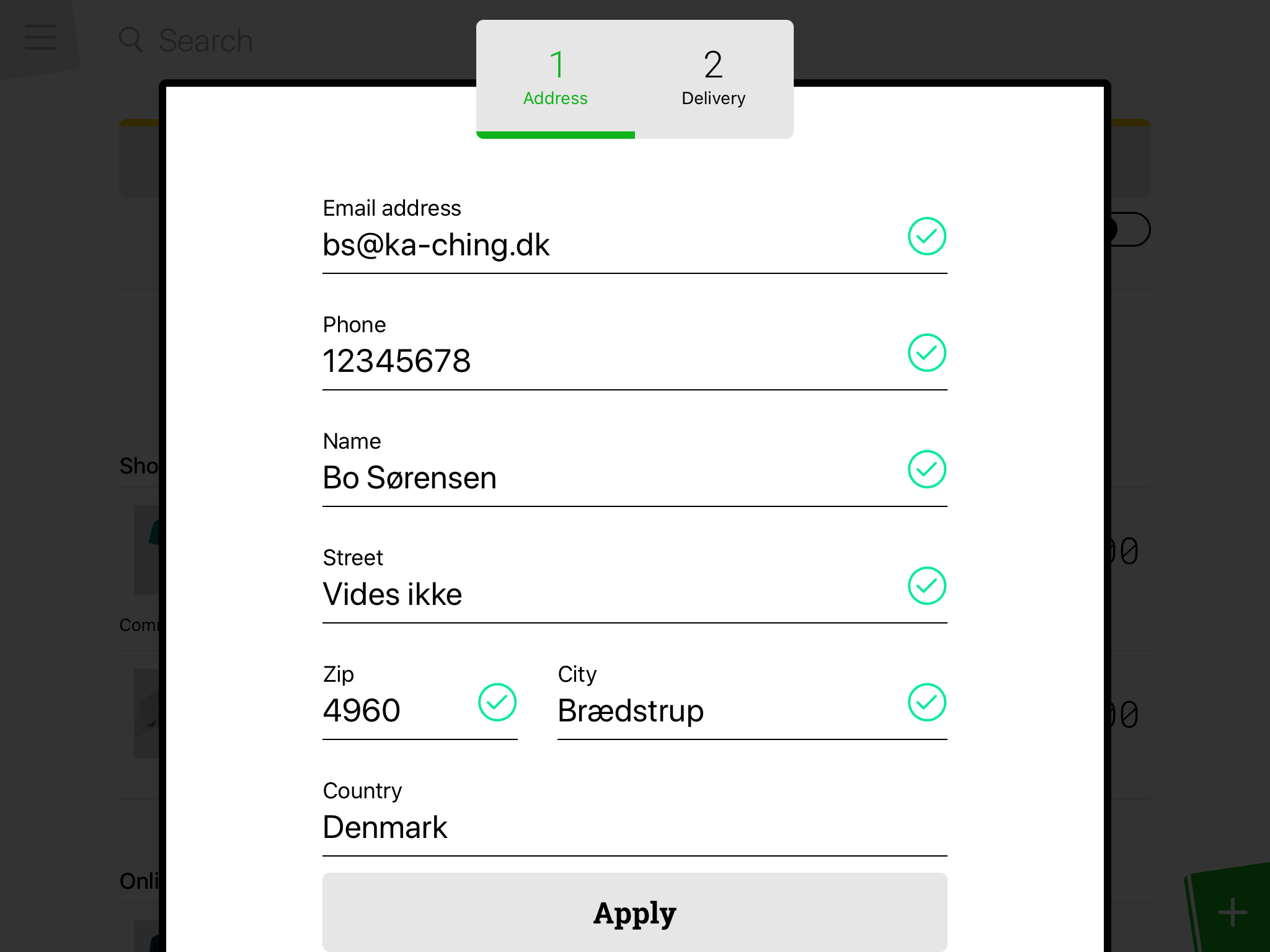Edit the Email address field
Image resolution: width=1270 pixels, height=952 pixels.
pos(608,245)
